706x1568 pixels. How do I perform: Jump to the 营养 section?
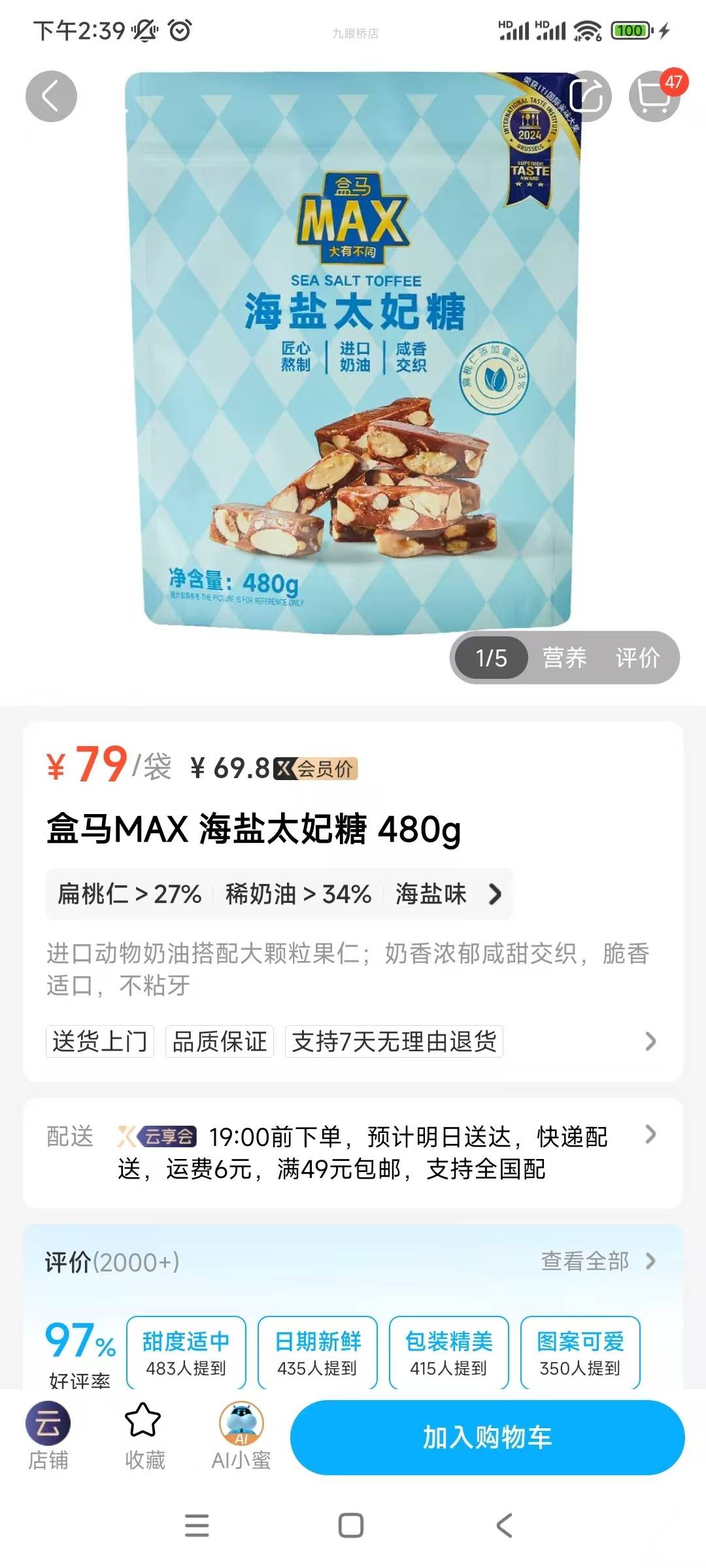tap(564, 658)
